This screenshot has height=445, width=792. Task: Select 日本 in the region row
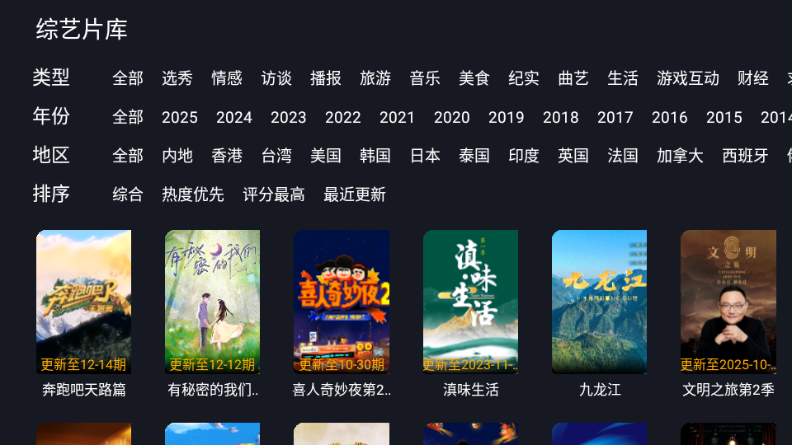tap(425, 156)
